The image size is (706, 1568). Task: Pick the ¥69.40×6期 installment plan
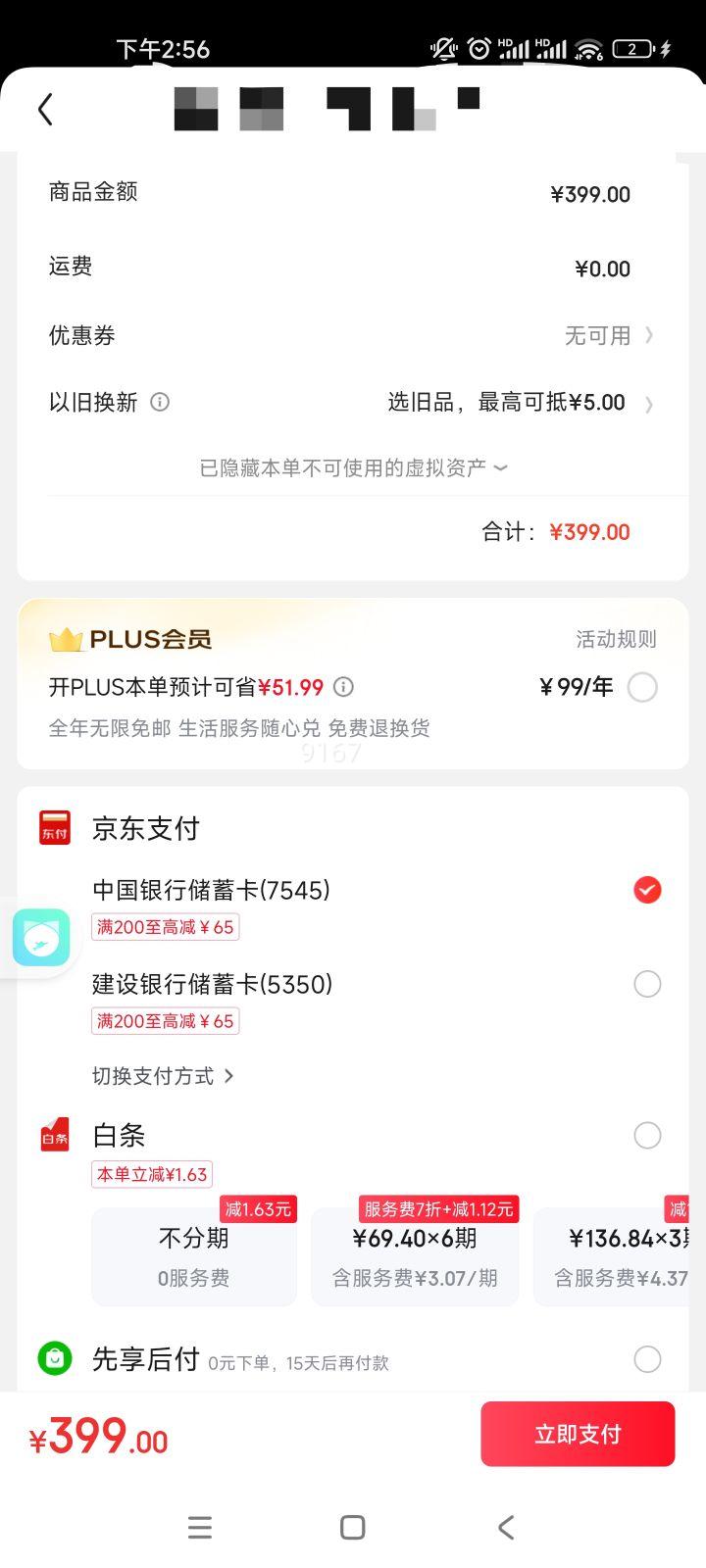(415, 1256)
